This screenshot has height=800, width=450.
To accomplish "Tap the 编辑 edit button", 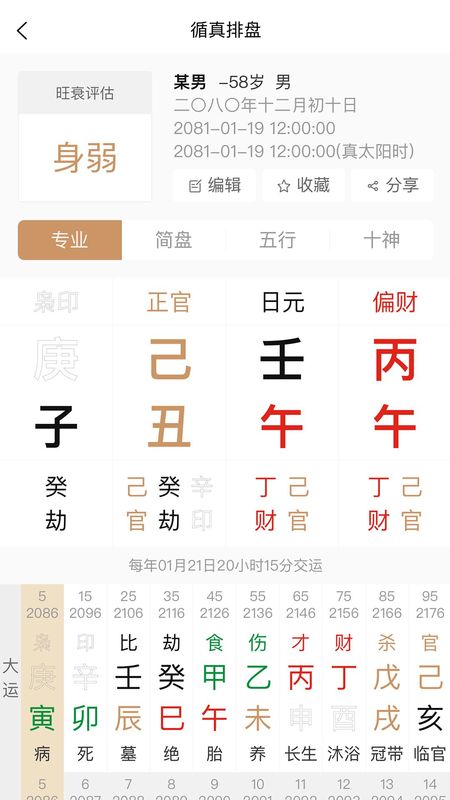I will click(x=215, y=186).
